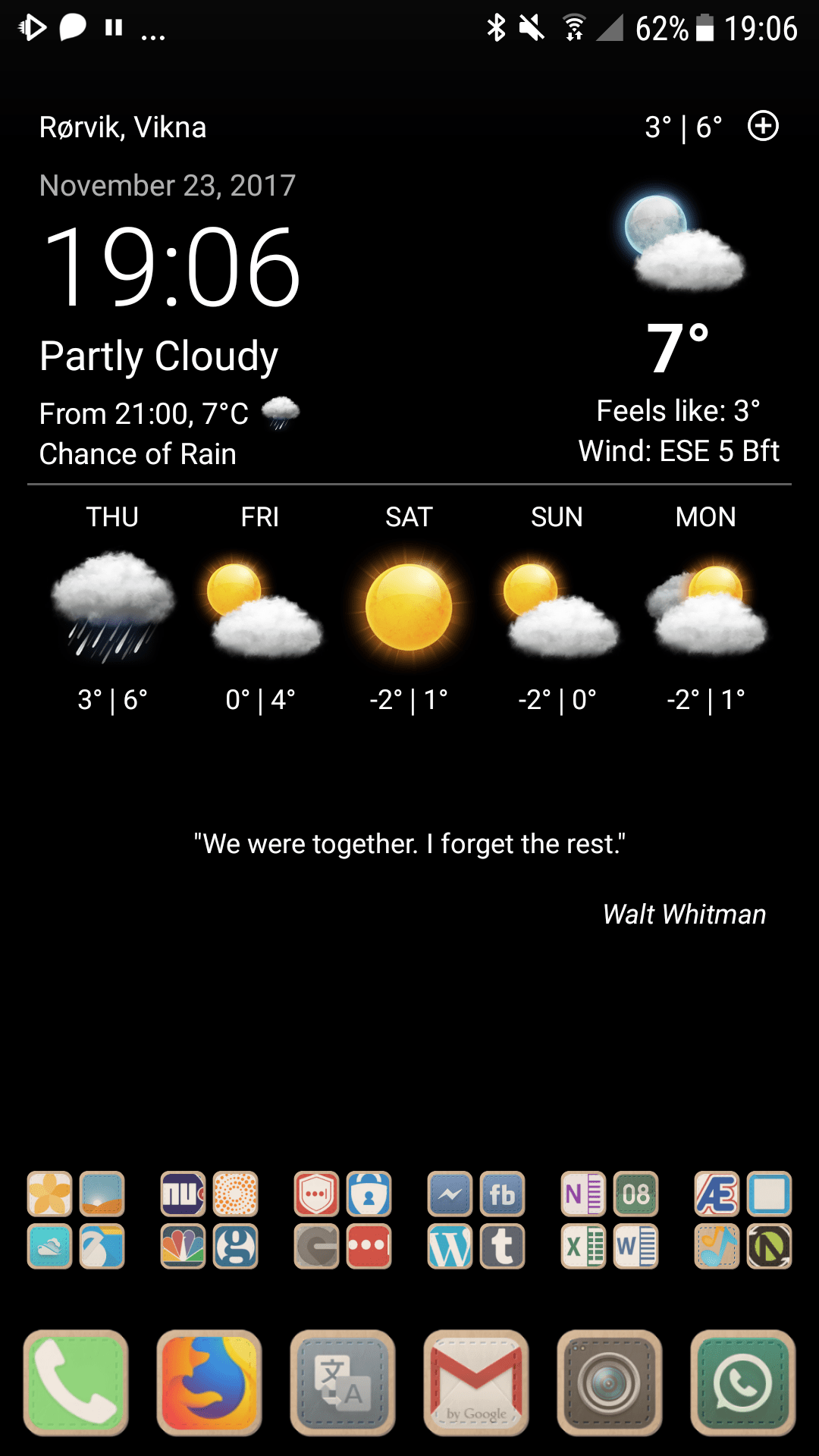Launch the Camera app
The height and width of the screenshot is (1456, 819).
click(x=610, y=1382)
